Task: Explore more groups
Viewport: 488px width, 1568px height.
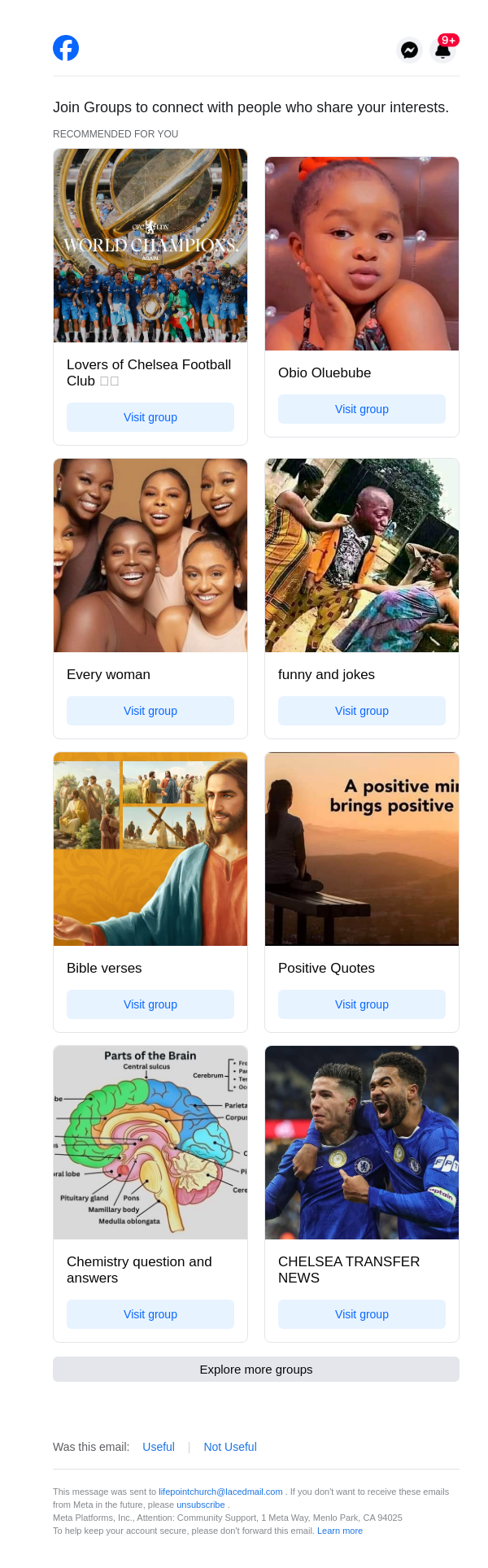Action: (x=256, y=1370)
